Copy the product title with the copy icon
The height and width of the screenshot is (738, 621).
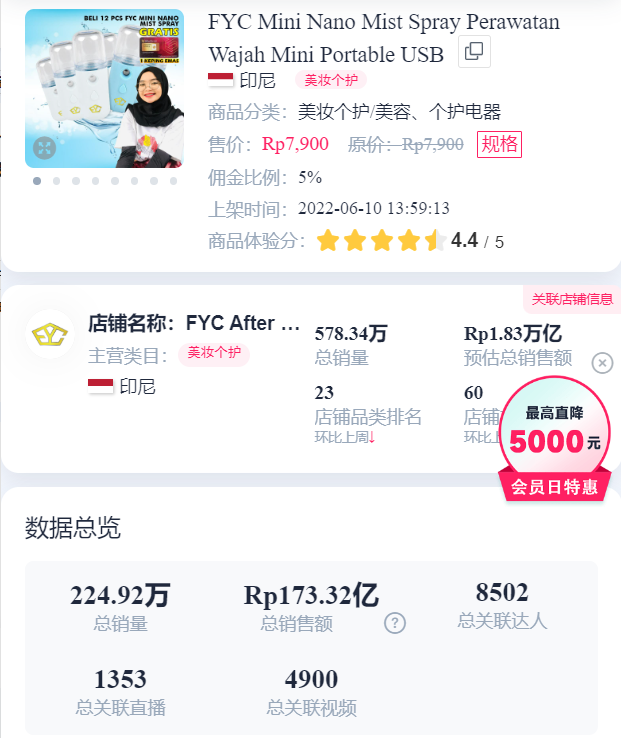pyautogui.click(x=474, y=52)
